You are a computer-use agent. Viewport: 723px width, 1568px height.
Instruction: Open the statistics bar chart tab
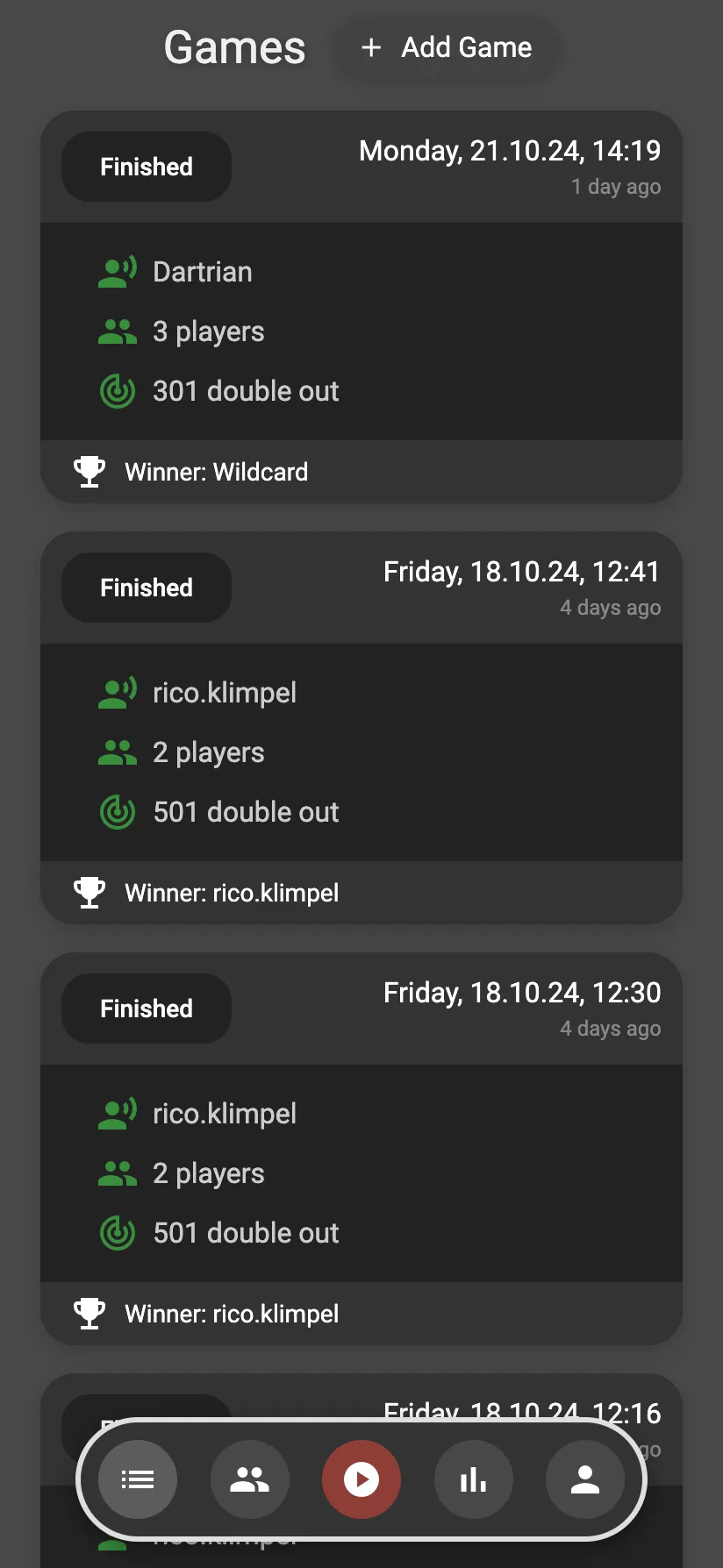[474, 1480]
